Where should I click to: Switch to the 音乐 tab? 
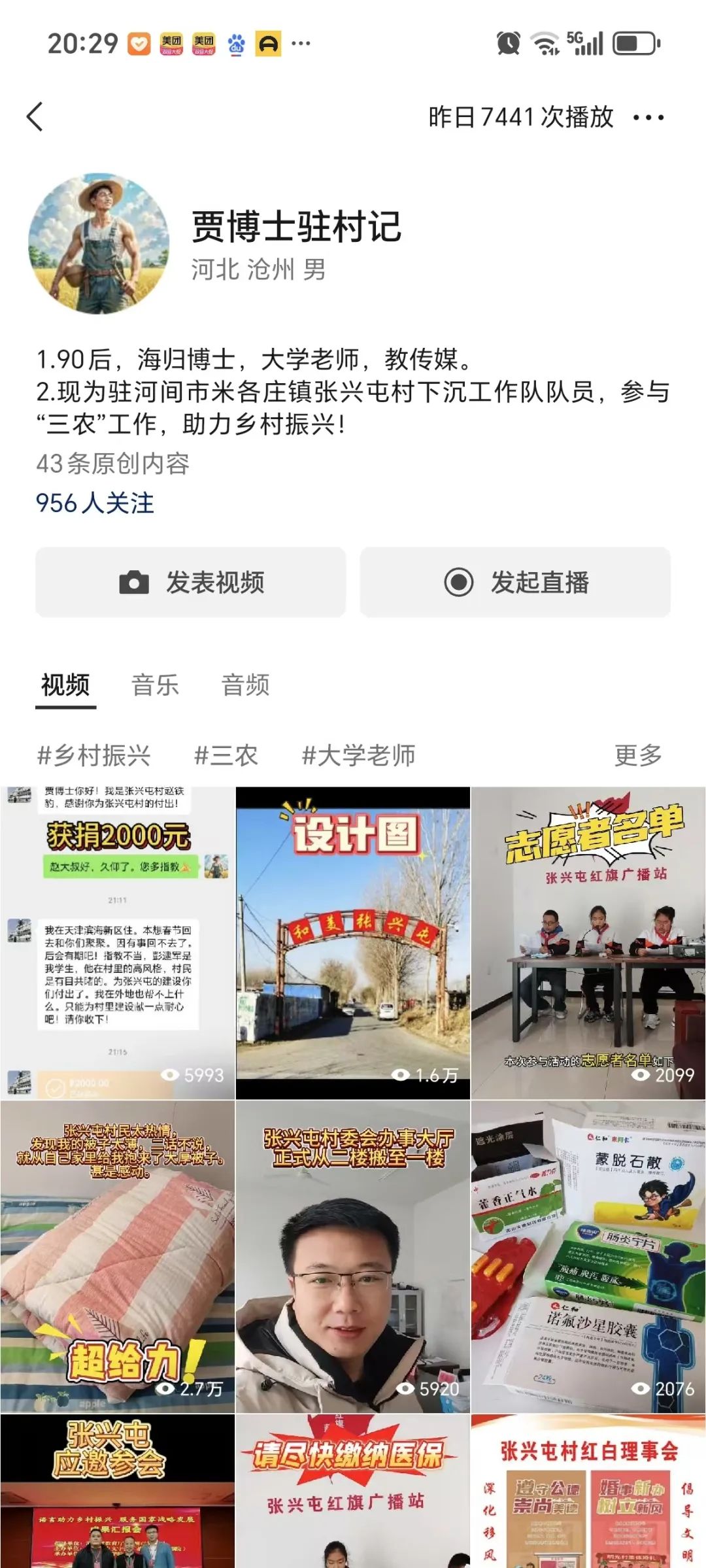(155, 685)
